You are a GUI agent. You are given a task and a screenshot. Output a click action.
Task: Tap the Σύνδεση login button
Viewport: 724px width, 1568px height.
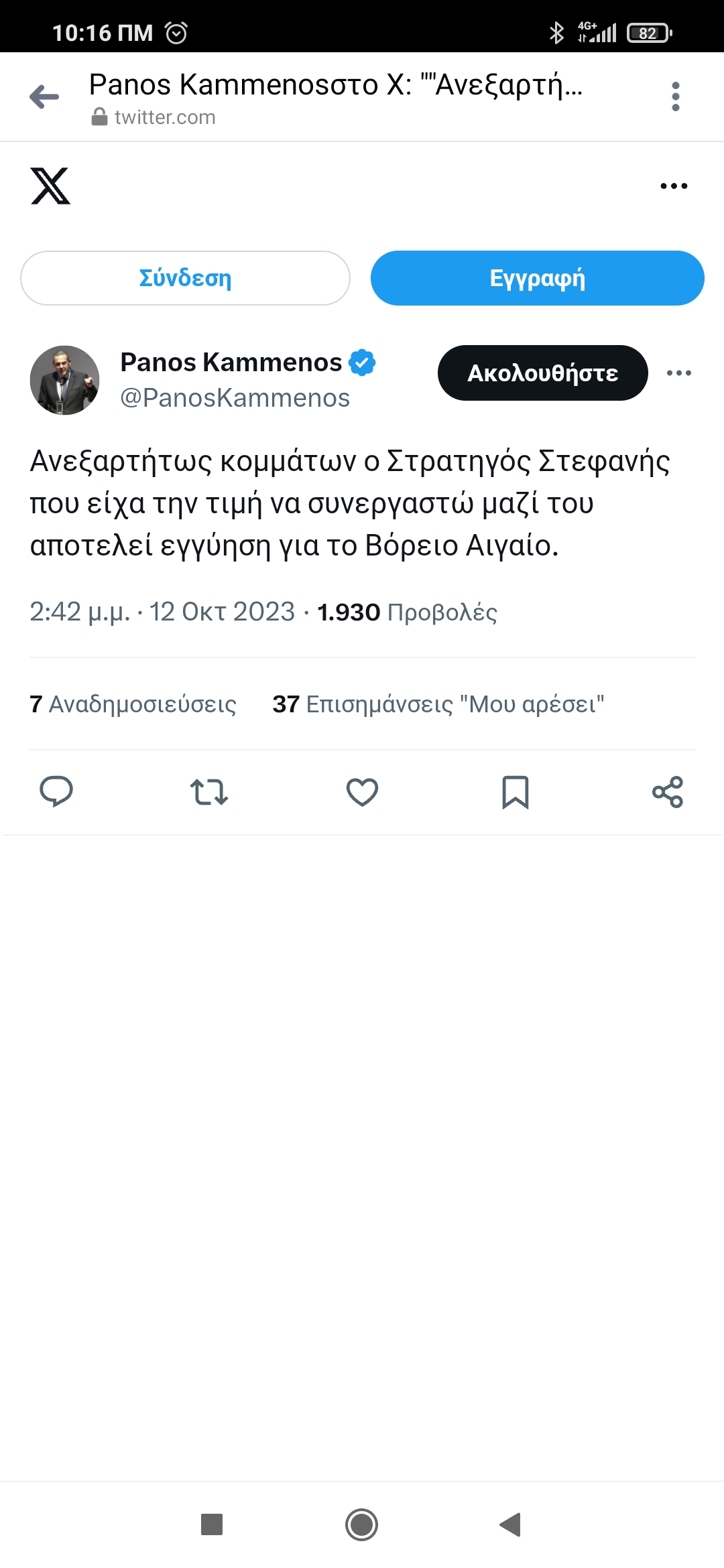click(185, 278)
